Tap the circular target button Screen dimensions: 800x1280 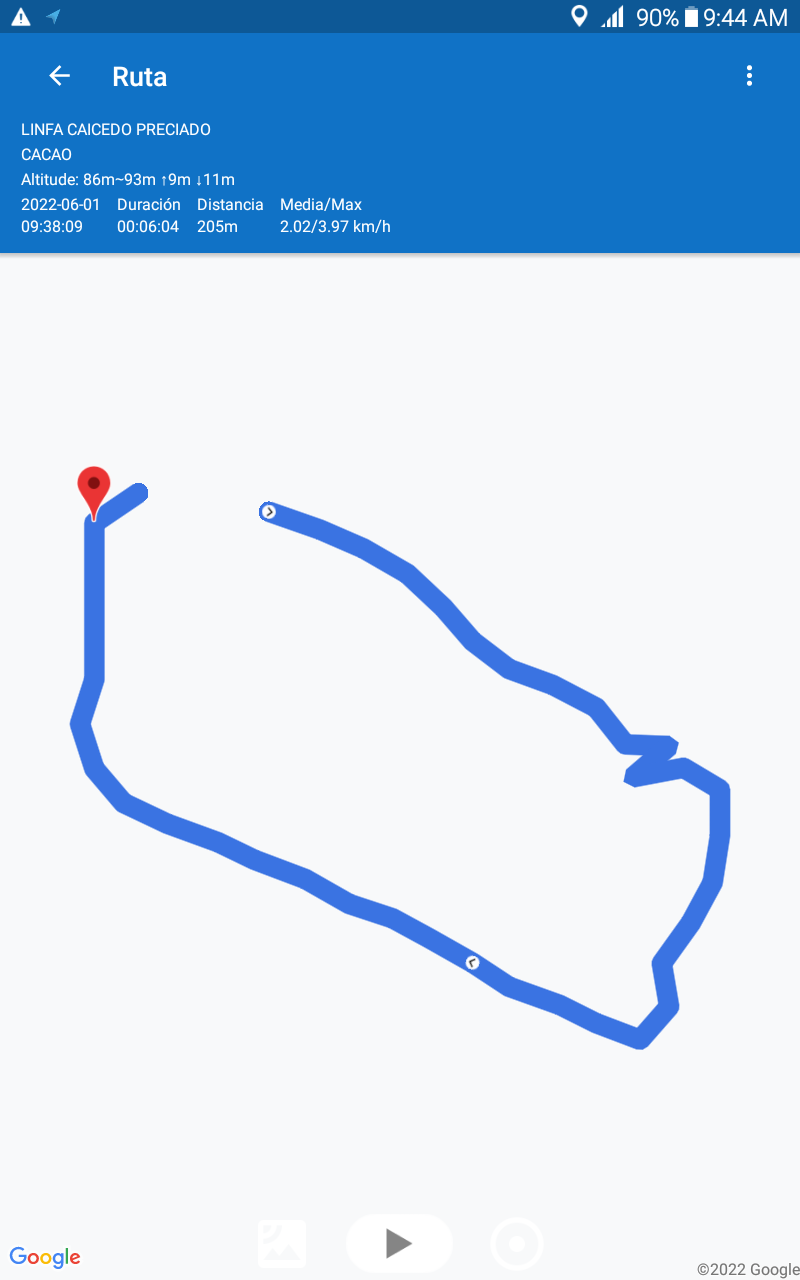[x=517, y=1244]
